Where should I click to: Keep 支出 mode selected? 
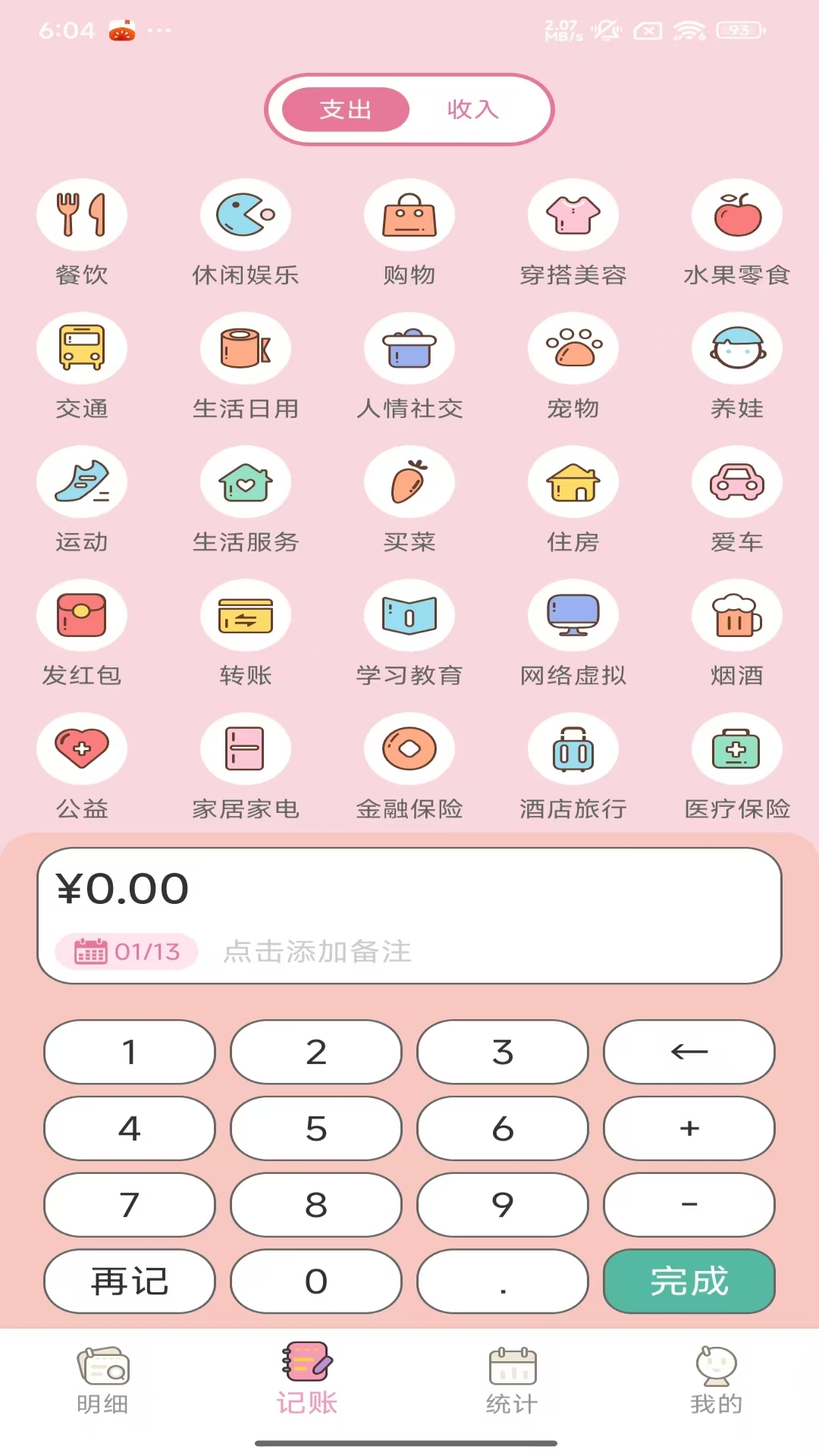346,109
